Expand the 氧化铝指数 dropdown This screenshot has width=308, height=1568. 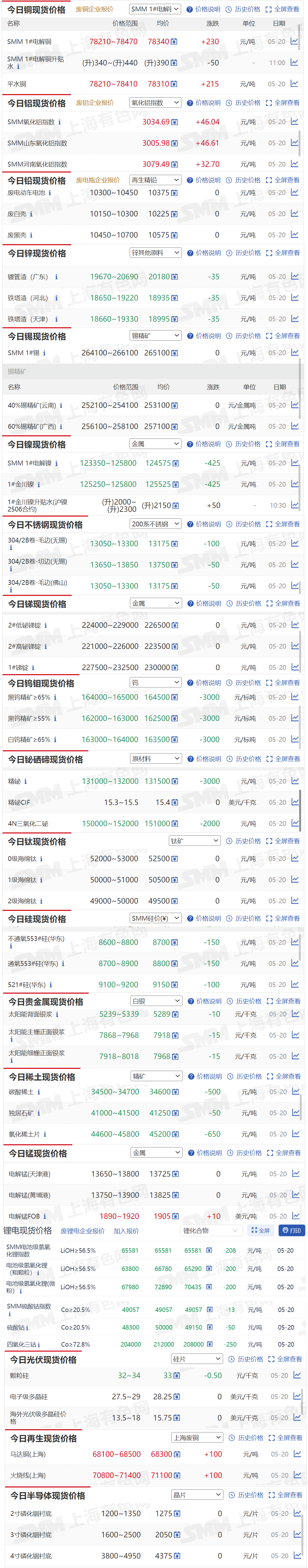(155, 103)
